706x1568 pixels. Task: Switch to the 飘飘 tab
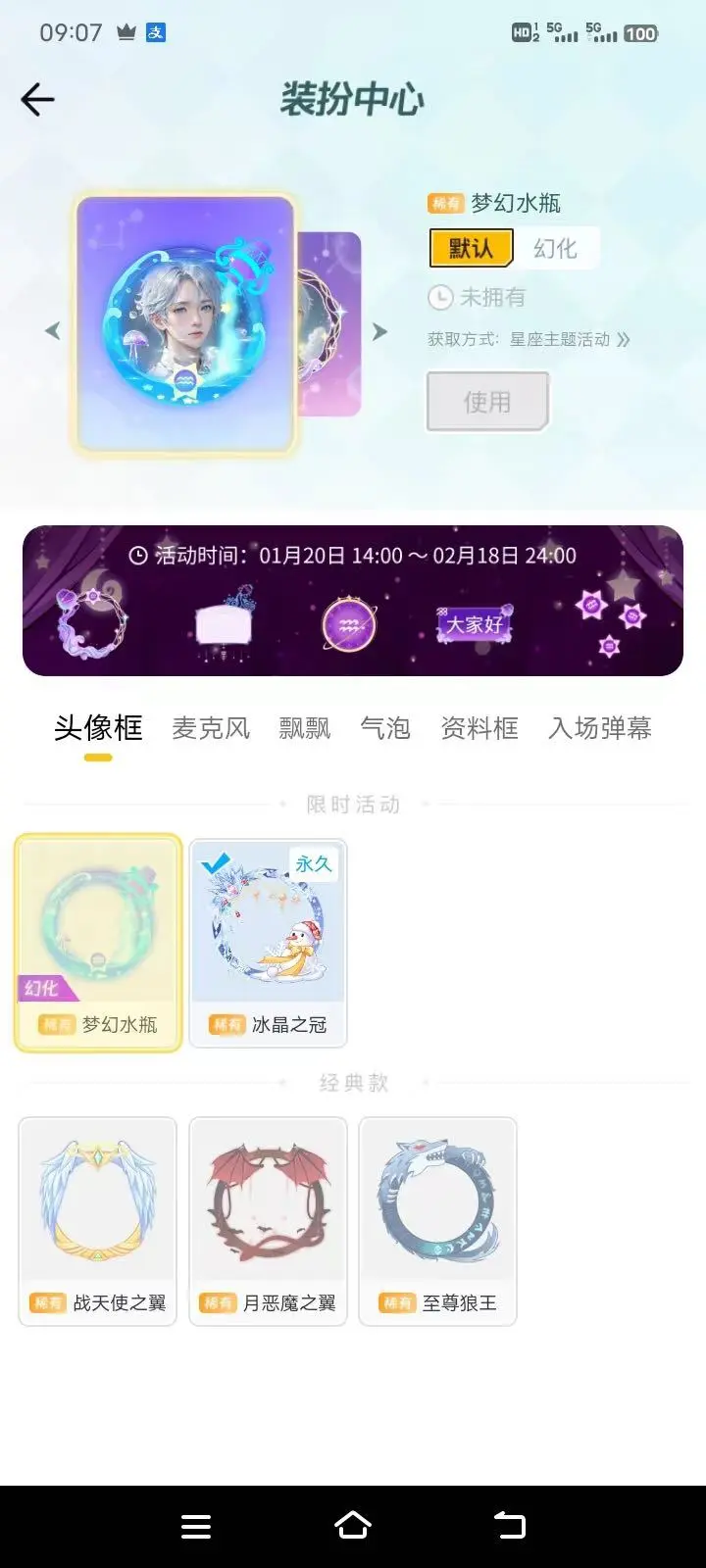tap(305, 728)
